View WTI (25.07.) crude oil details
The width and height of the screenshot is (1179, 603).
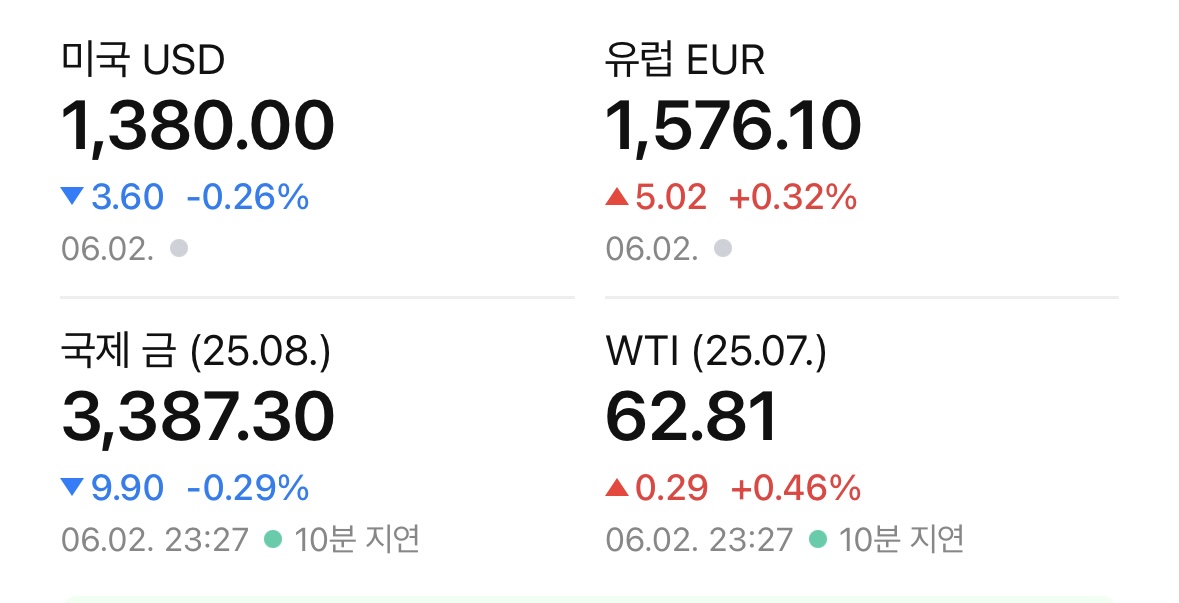[862, 445]
